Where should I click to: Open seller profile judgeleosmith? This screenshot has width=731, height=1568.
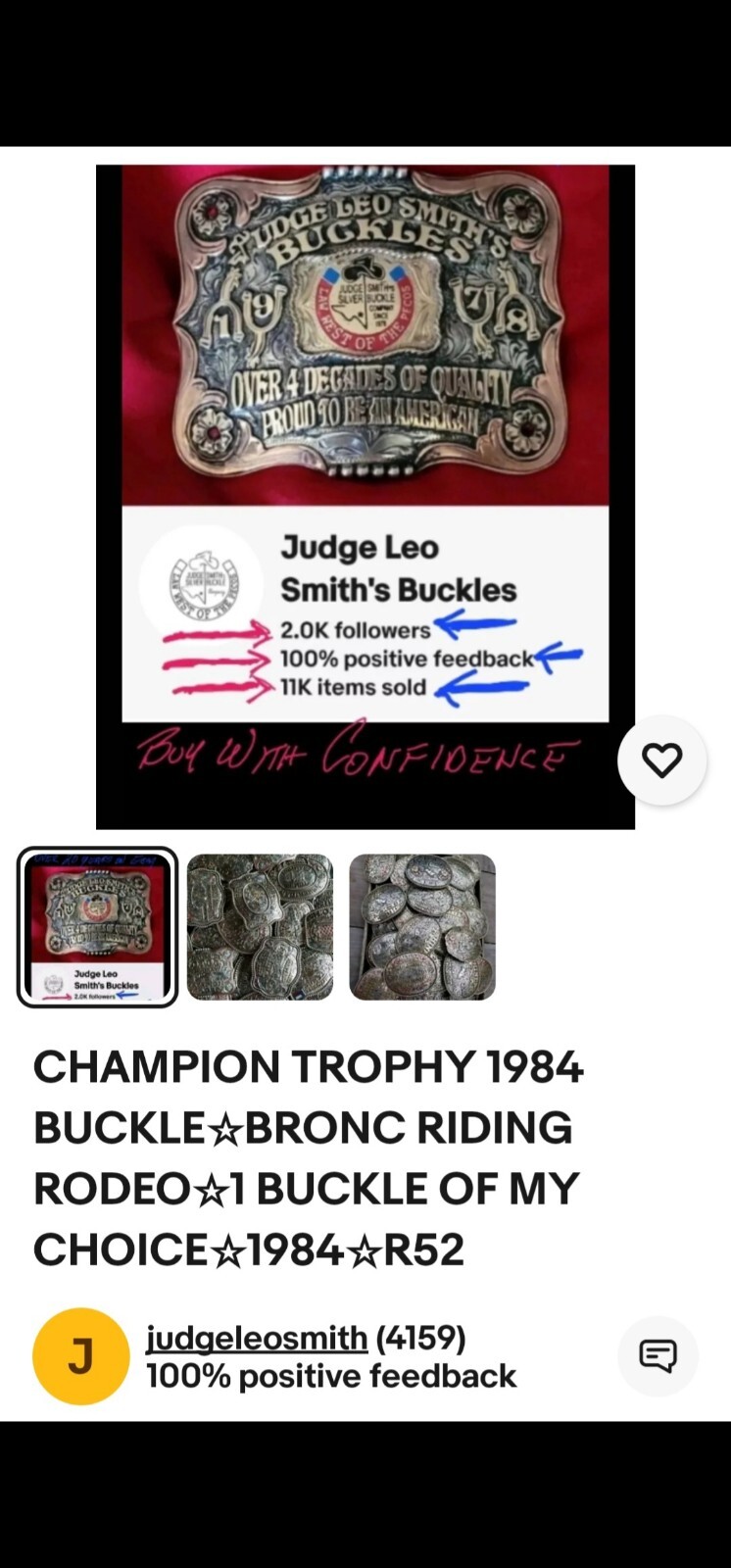click(257, 1338)
